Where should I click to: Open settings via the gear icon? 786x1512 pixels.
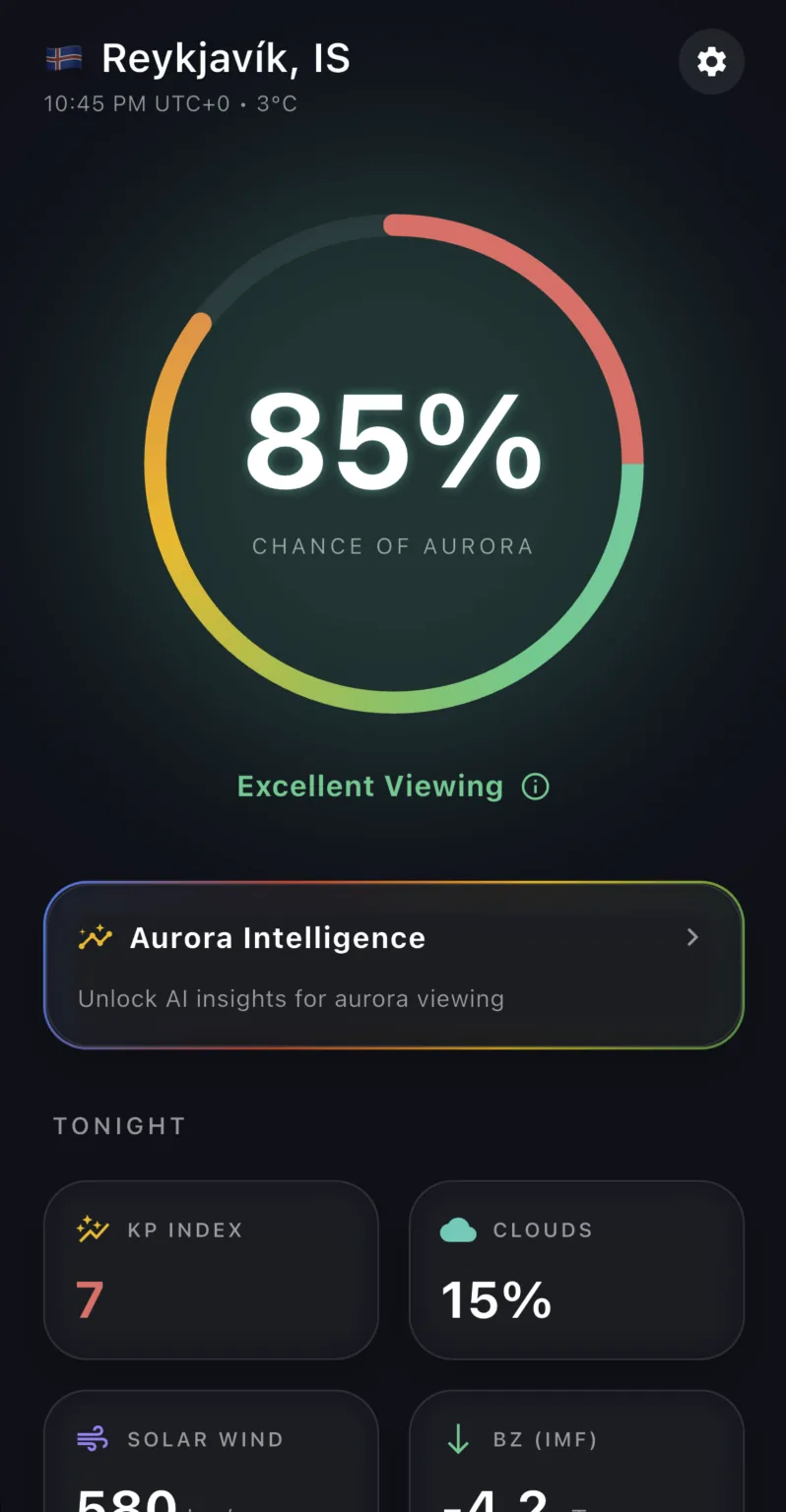tap(711, 61)
